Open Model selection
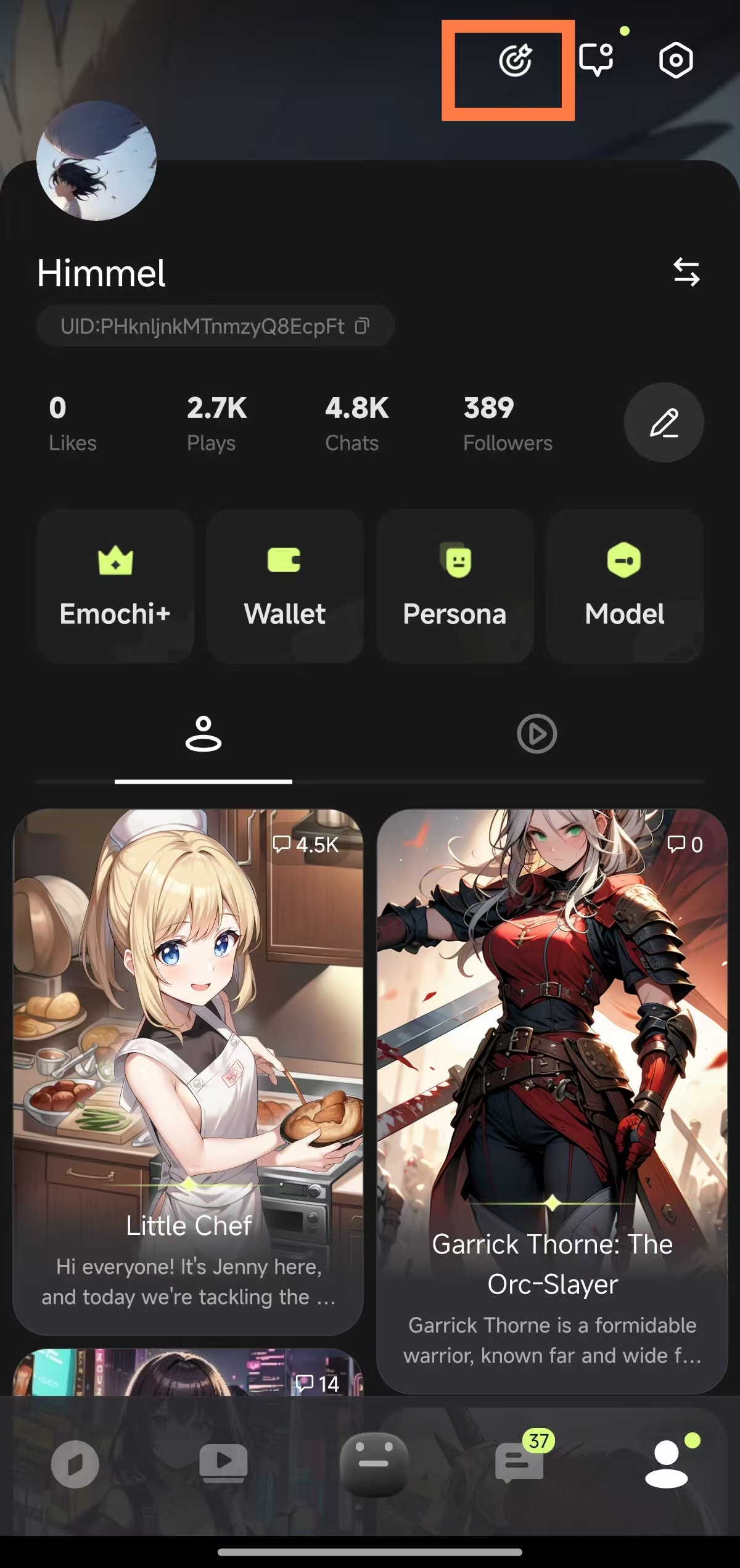The width and height of the screenshot is (740, 1568). [x=624, y=586]
